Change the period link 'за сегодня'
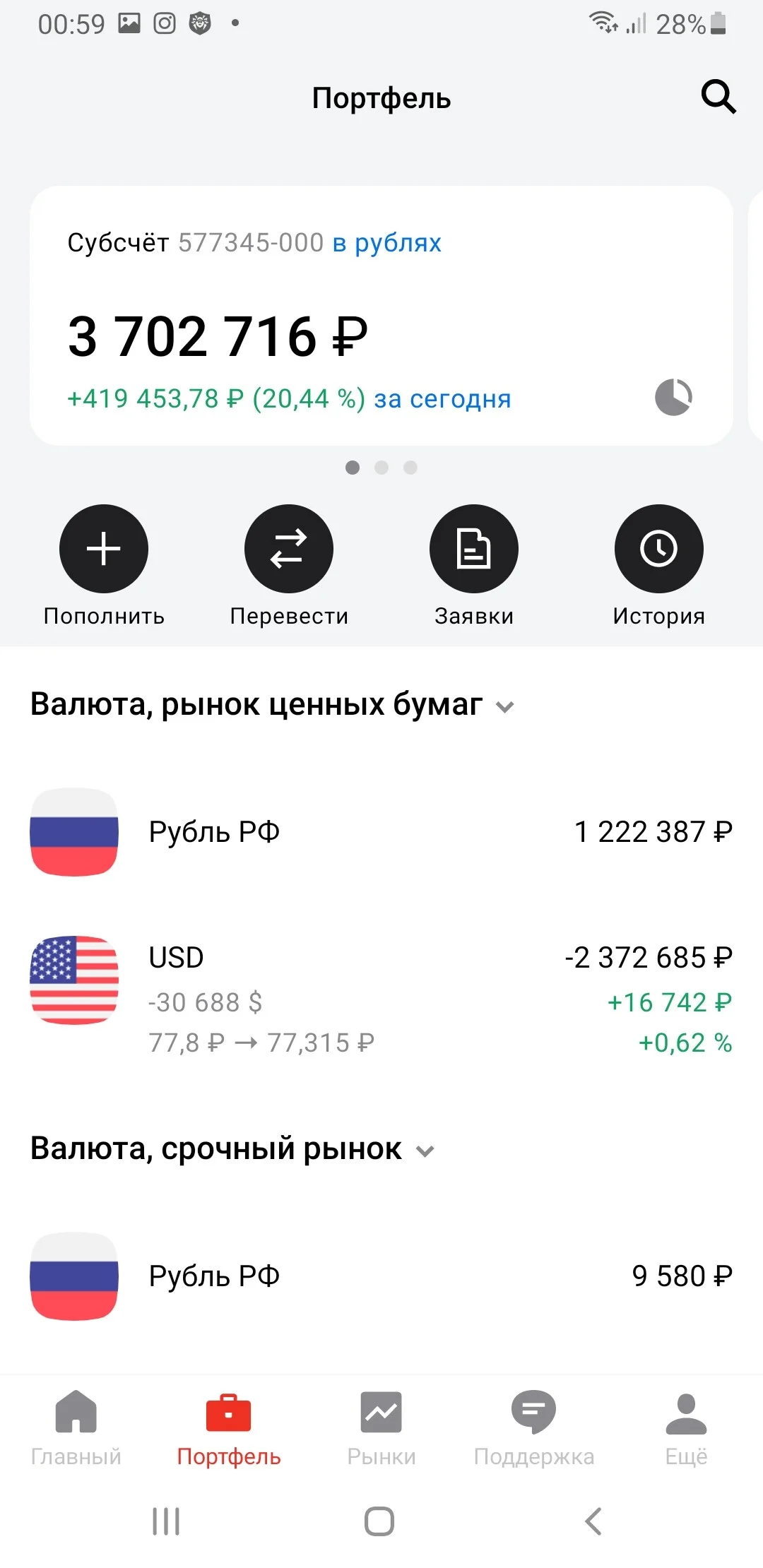This screenshot has height=1568, width=763. tap(442, 399)
